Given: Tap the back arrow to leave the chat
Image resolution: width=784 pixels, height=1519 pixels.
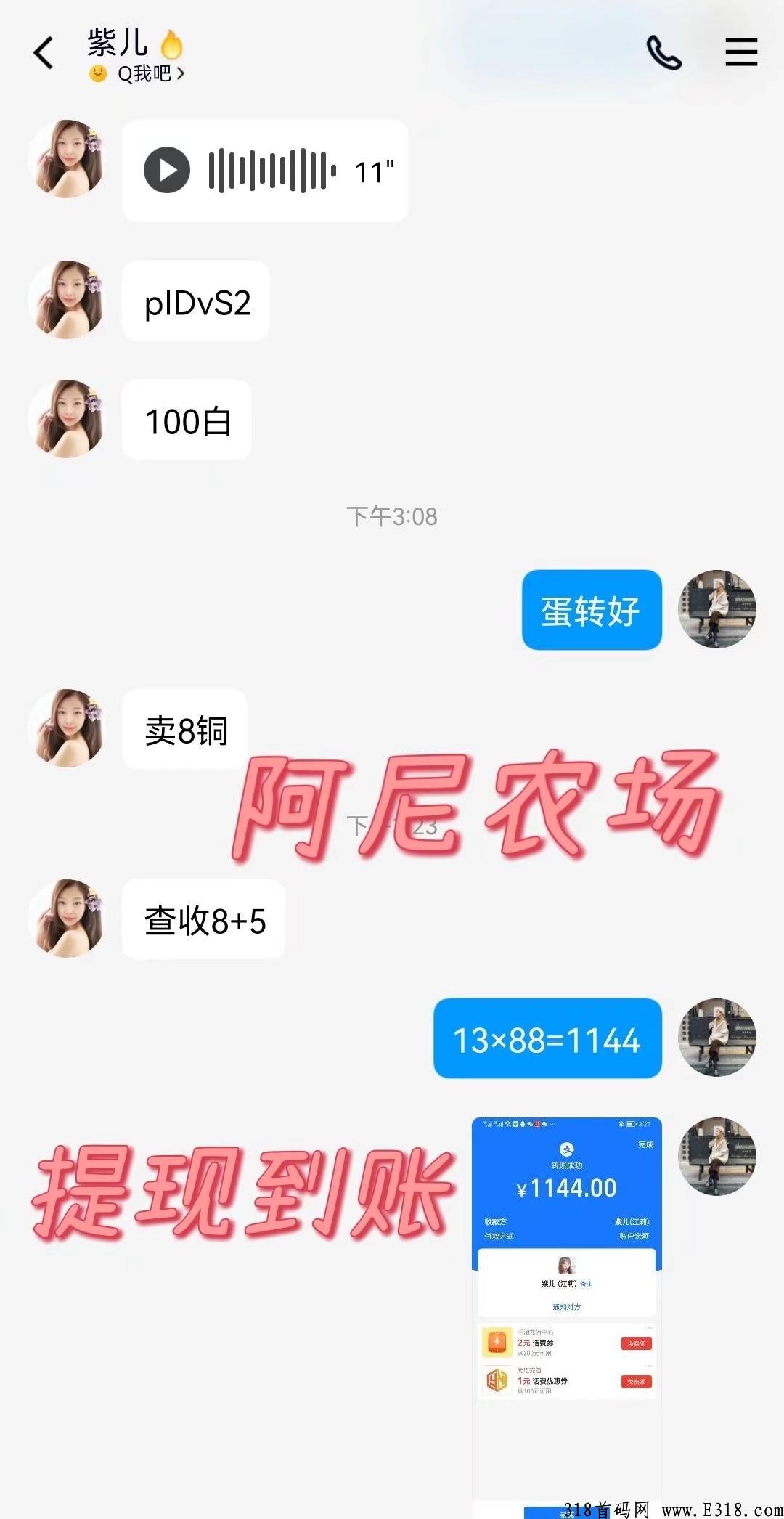Looking at the screenshot, I should tap(41, 51).
